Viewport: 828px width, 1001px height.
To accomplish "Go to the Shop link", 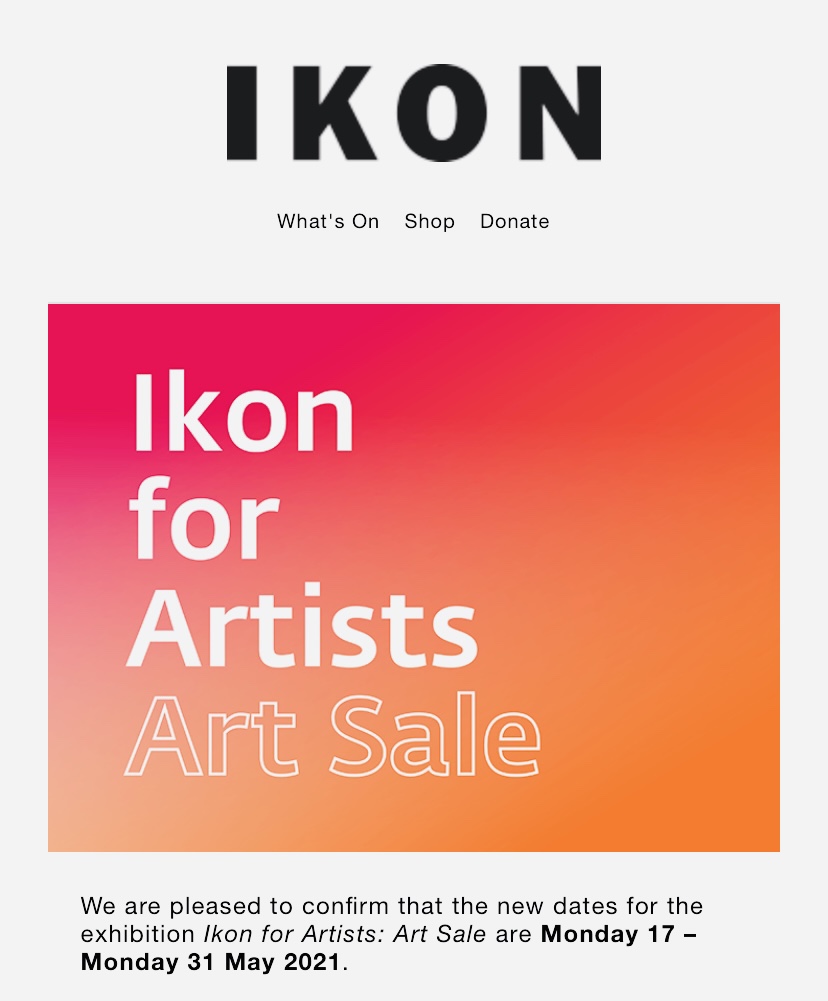I will click(x=429, y=222).
